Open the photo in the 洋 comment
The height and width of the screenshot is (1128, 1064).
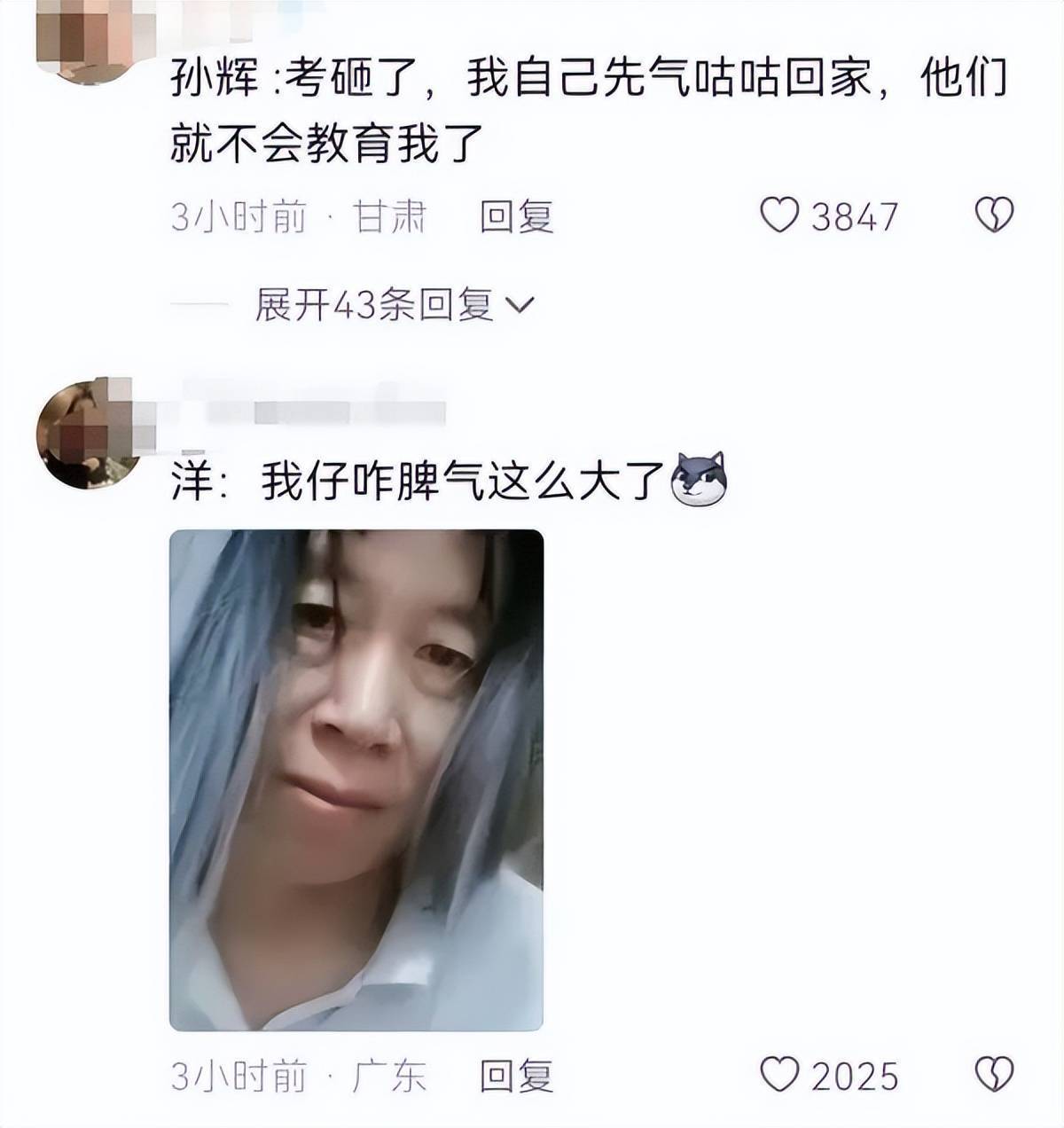[x=356, y=779]
